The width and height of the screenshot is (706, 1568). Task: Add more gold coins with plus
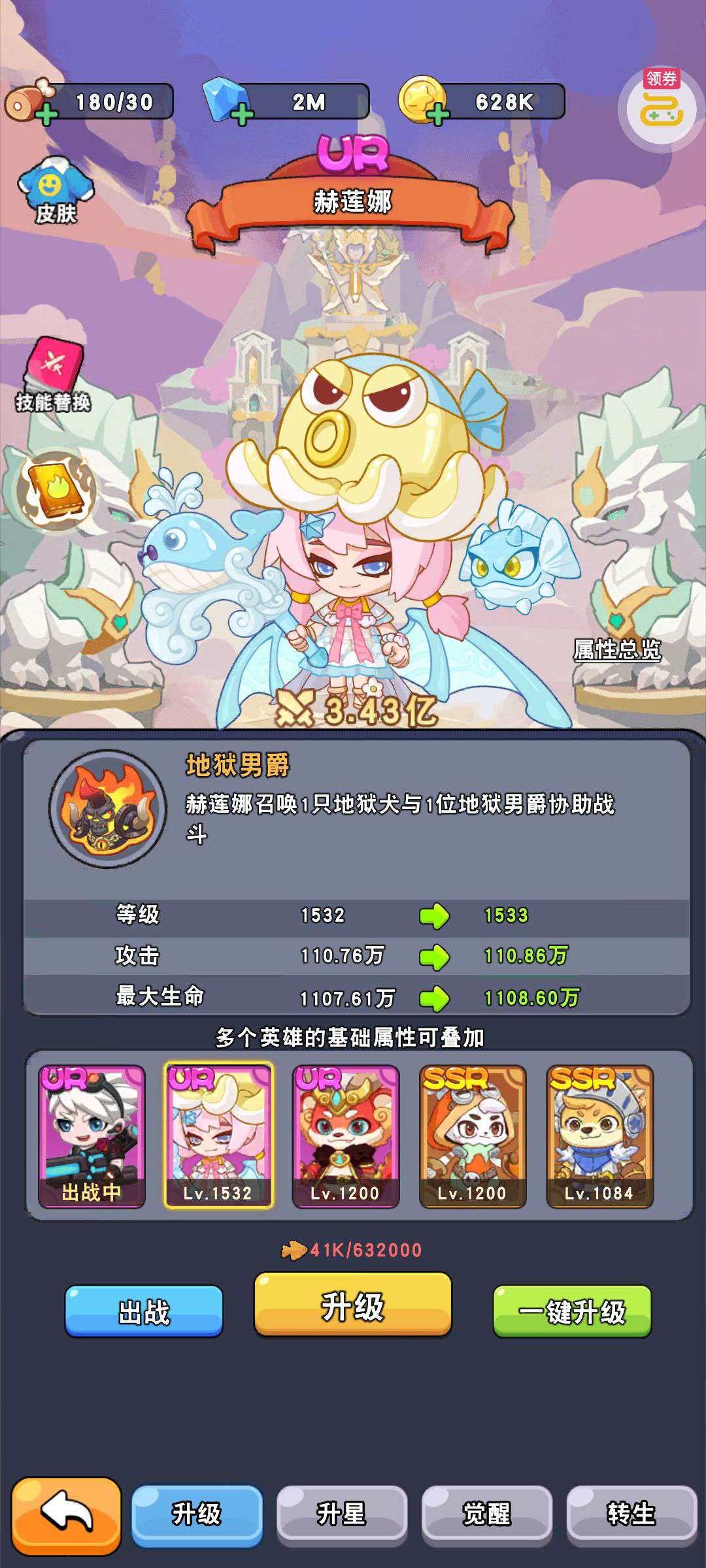click(438, 116)
